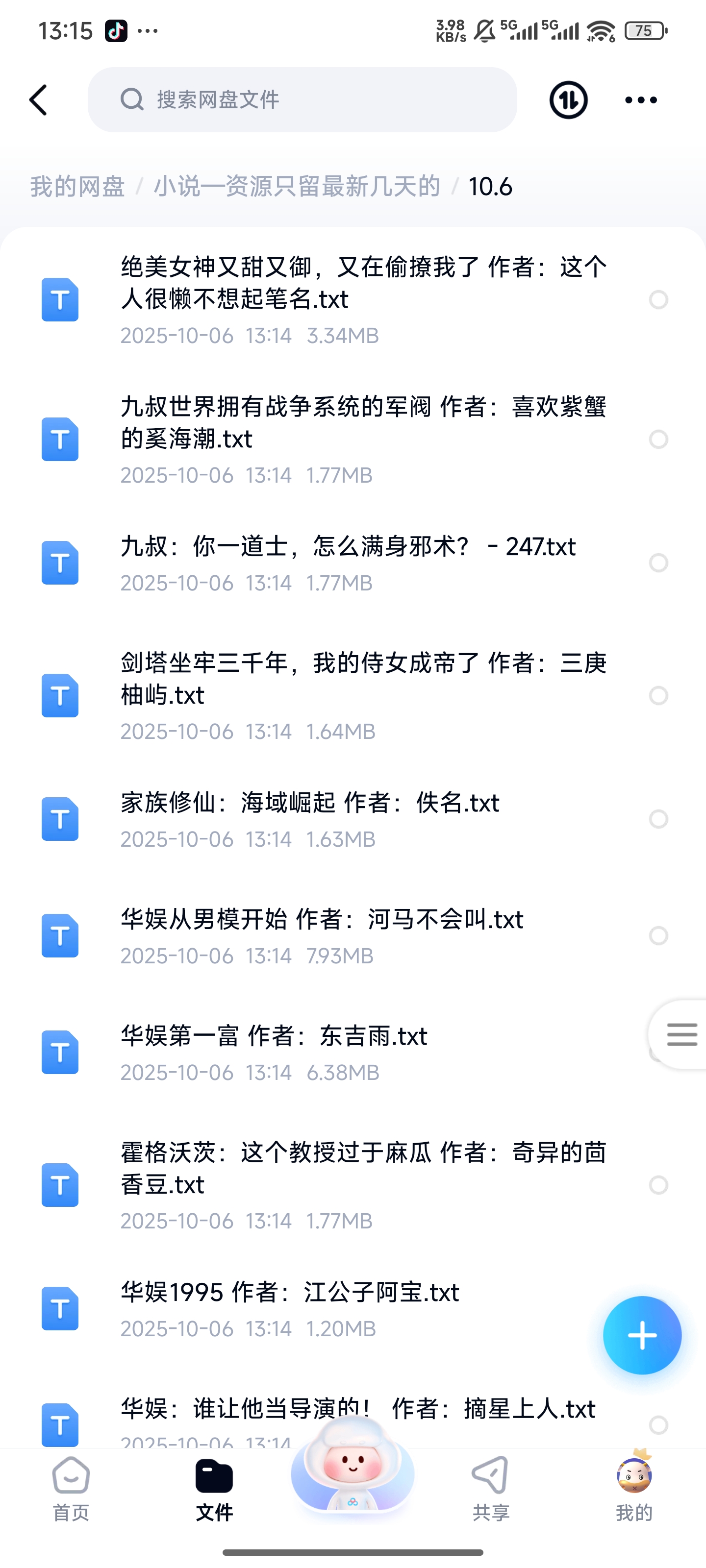Select the checkbox for 剑塔坐牢三千年
The width and height of the screenshot is (706, 1568).
[x=658, y=695]
